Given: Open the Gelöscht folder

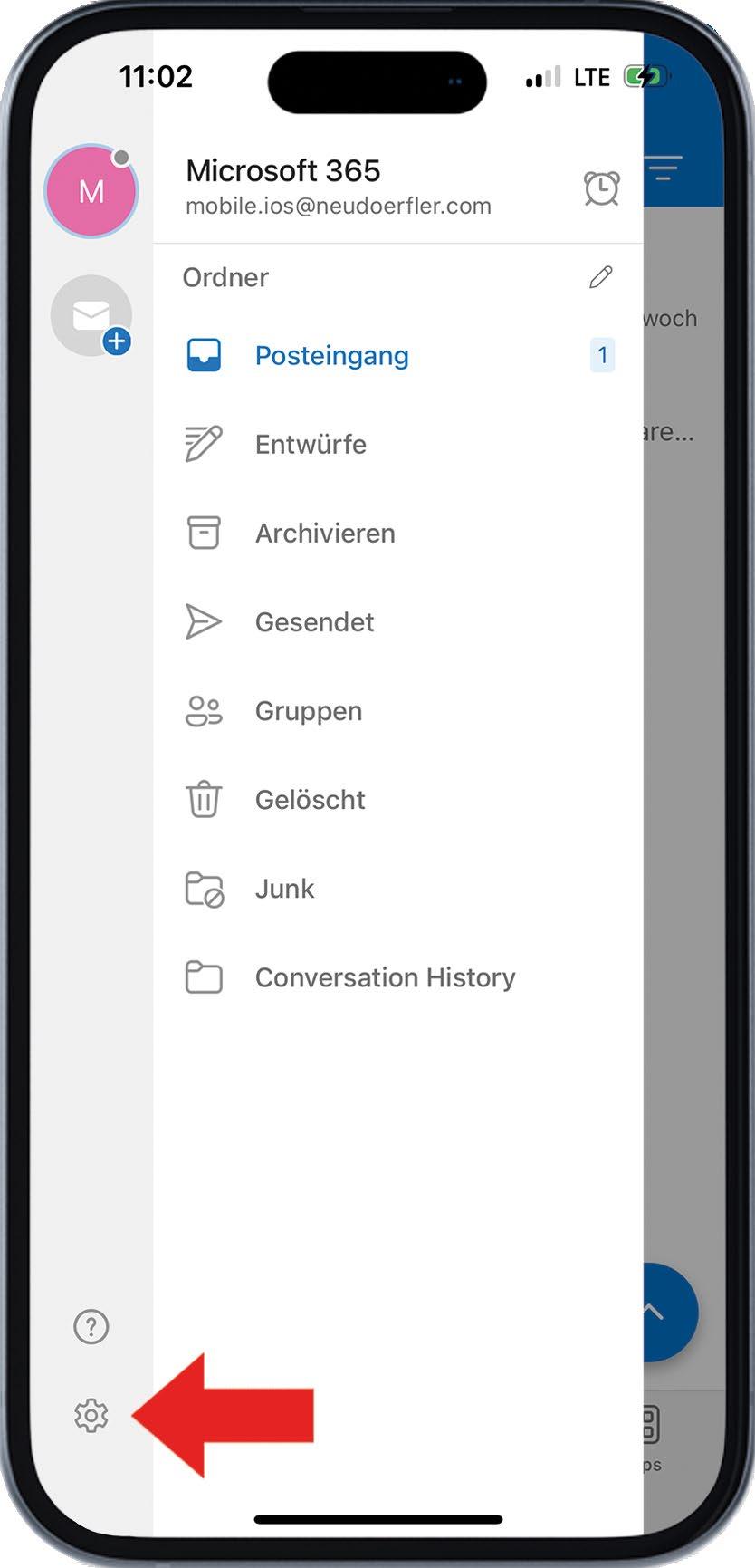Looking at the screenshot, I should (x=310, y=800).
